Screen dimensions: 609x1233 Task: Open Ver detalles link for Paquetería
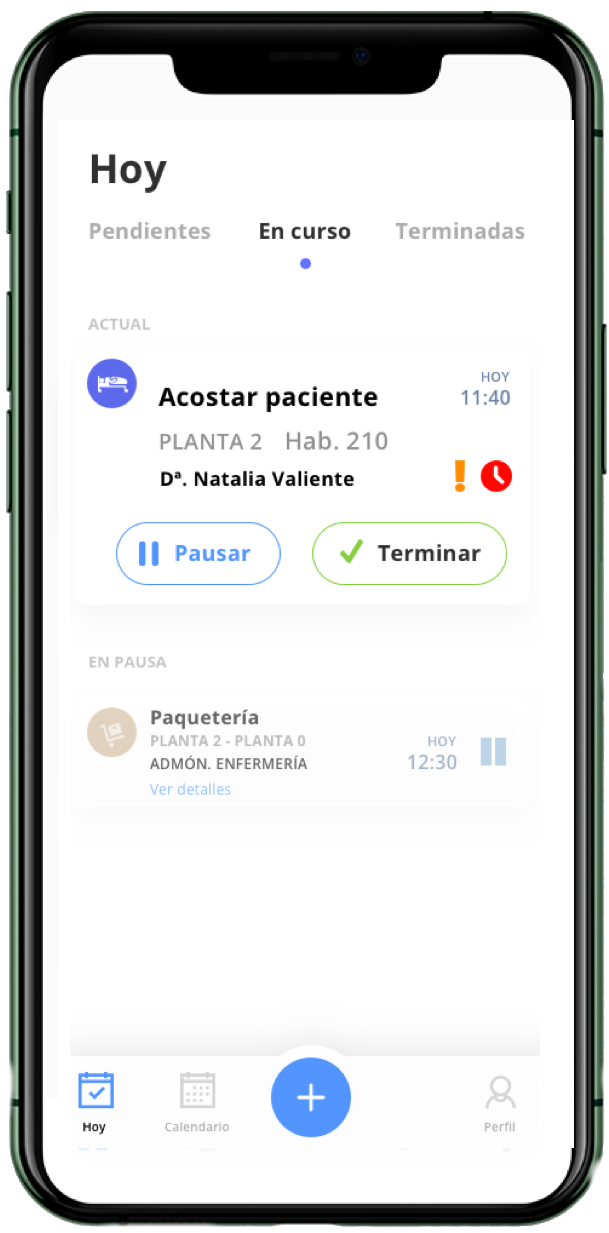coord(190,789)
